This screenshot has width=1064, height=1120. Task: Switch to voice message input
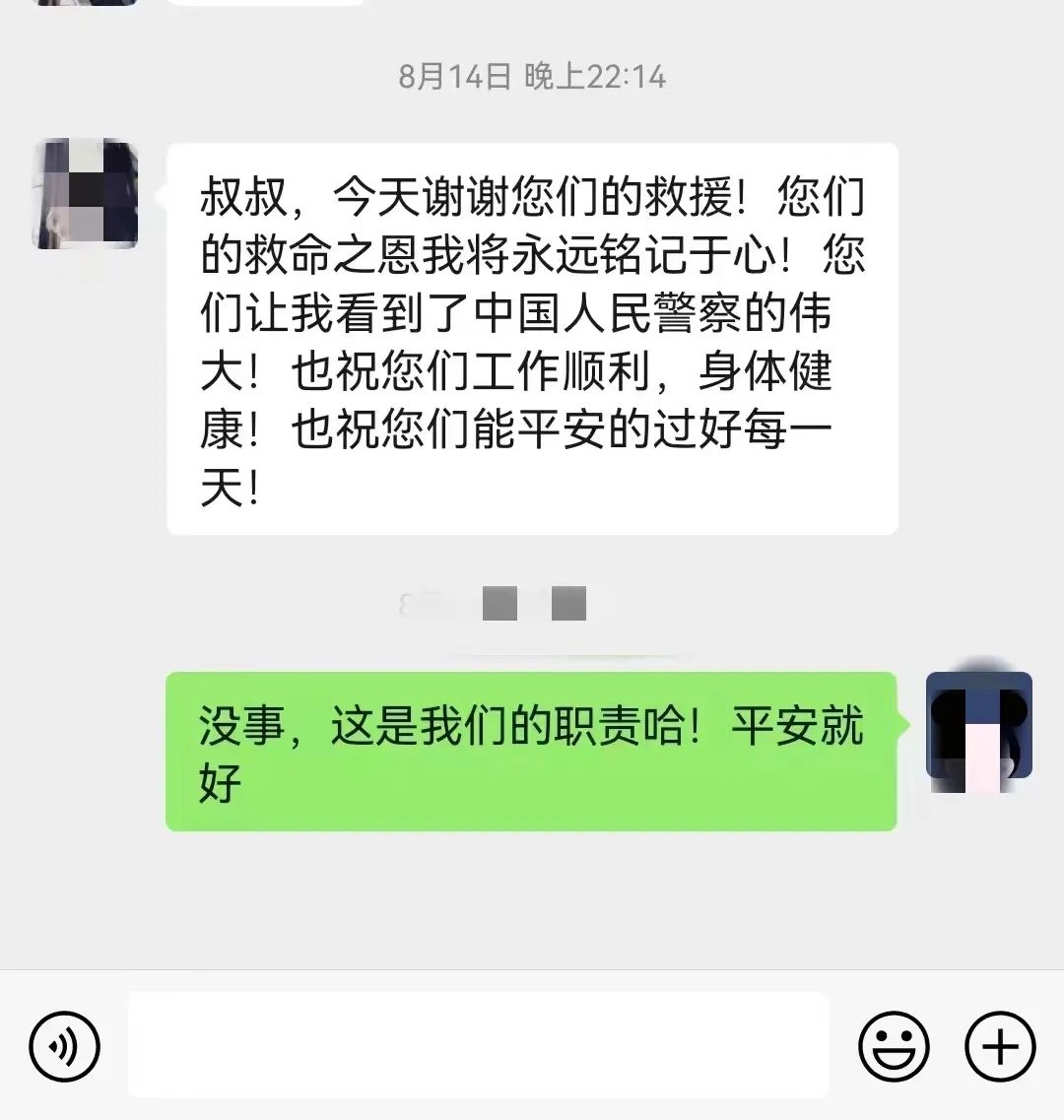[64, 1045]
